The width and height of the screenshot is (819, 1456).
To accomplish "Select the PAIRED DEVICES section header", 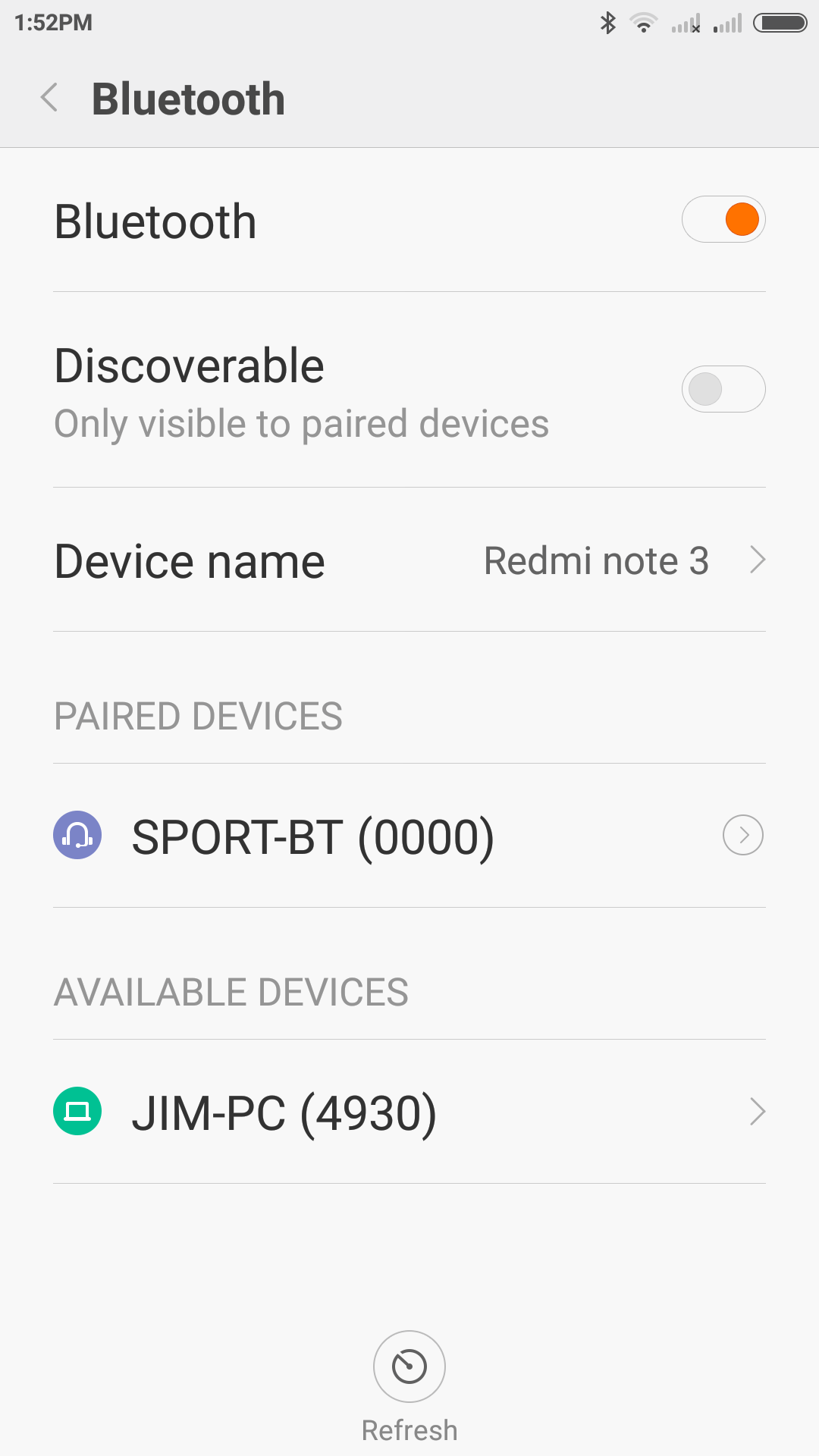I will pos(198,715).
